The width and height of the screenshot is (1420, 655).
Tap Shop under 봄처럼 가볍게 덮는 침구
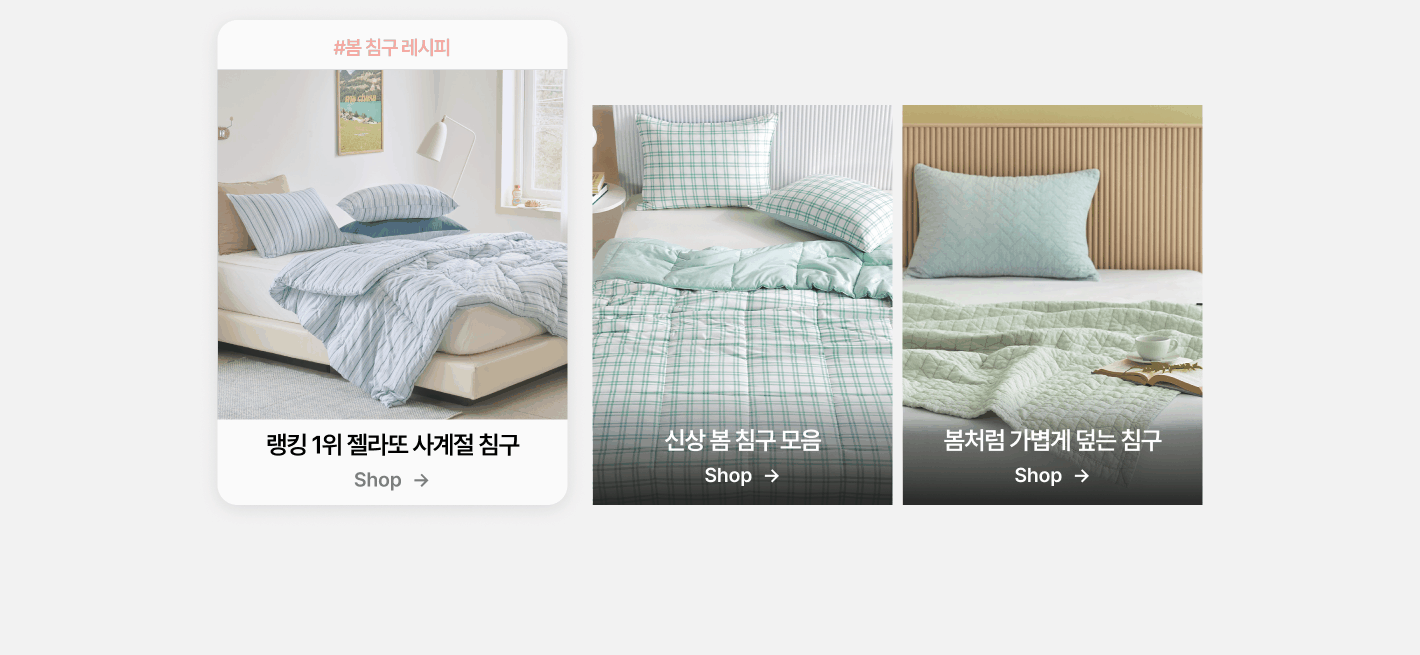[1051, 476]
